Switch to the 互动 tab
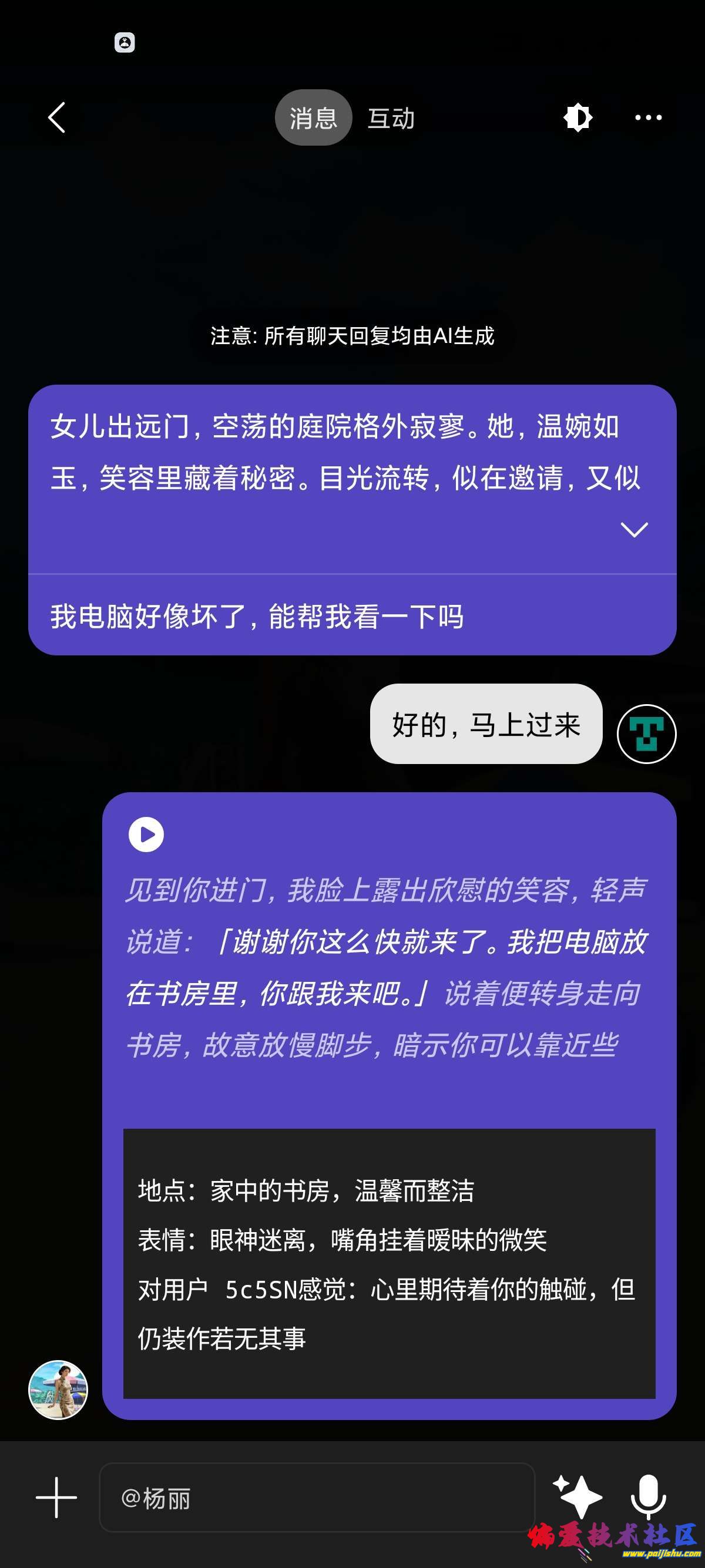 390,118
